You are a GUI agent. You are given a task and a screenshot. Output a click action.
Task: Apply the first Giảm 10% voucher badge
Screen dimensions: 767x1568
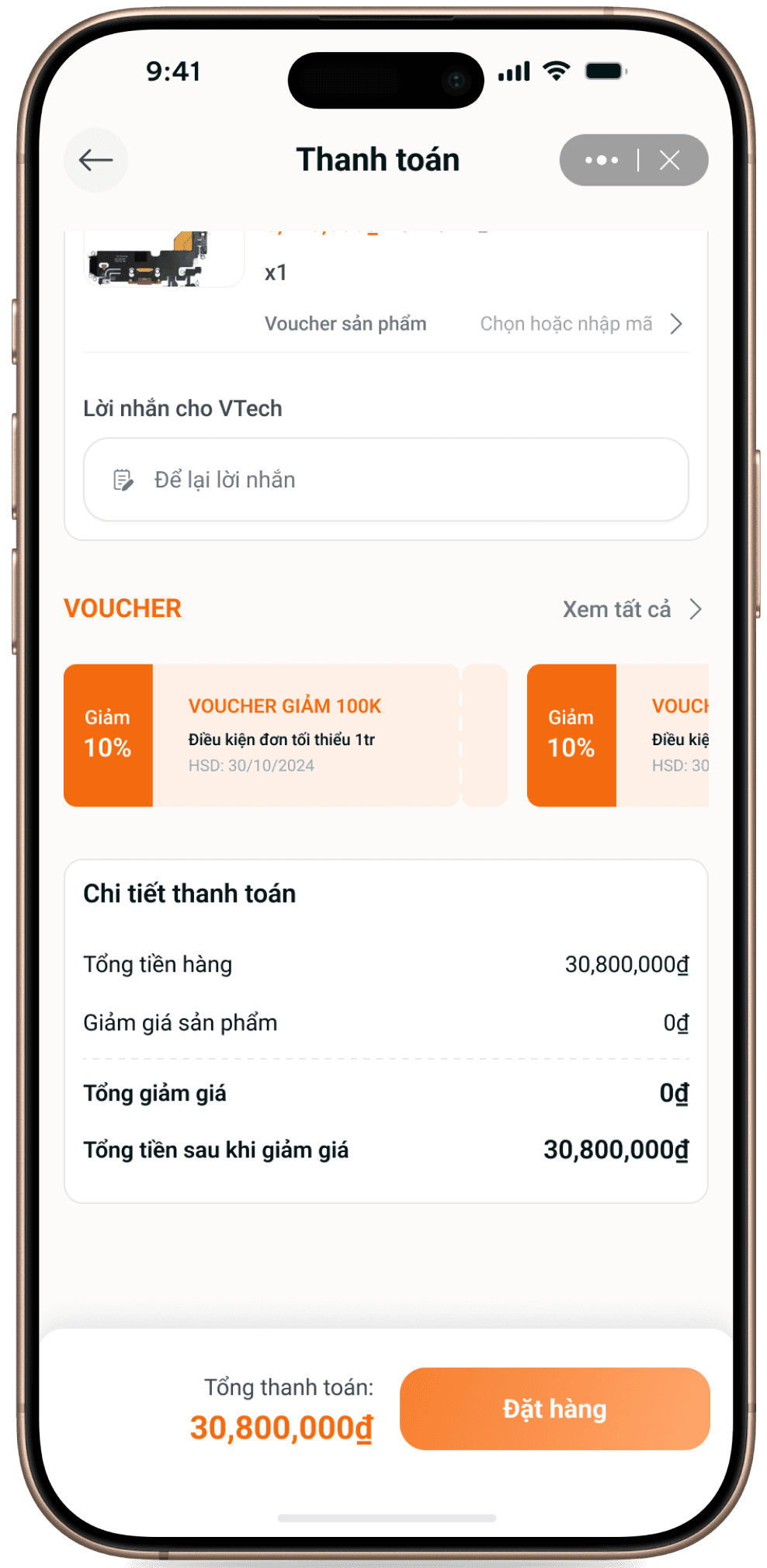[108, 734]
